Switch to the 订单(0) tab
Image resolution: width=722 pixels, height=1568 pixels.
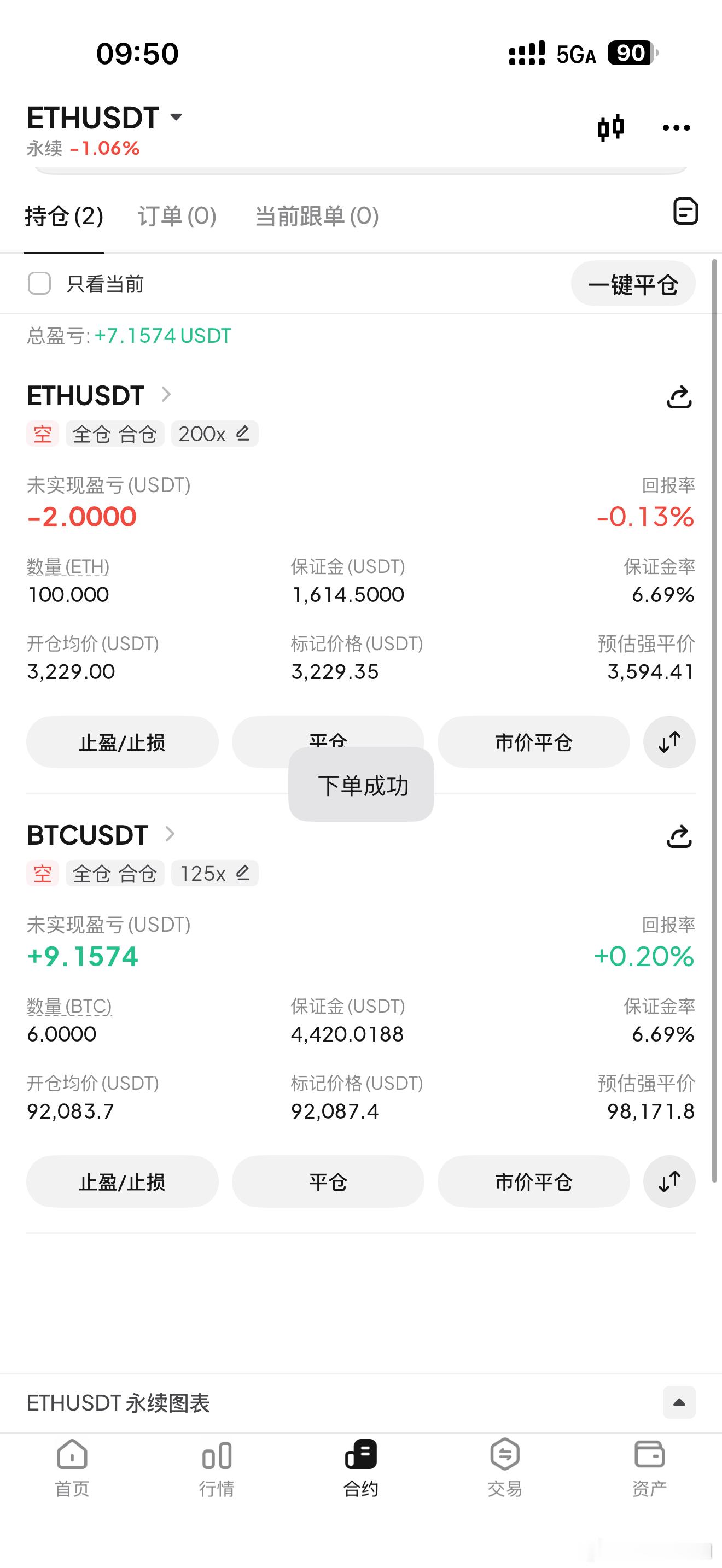[176, 216]
